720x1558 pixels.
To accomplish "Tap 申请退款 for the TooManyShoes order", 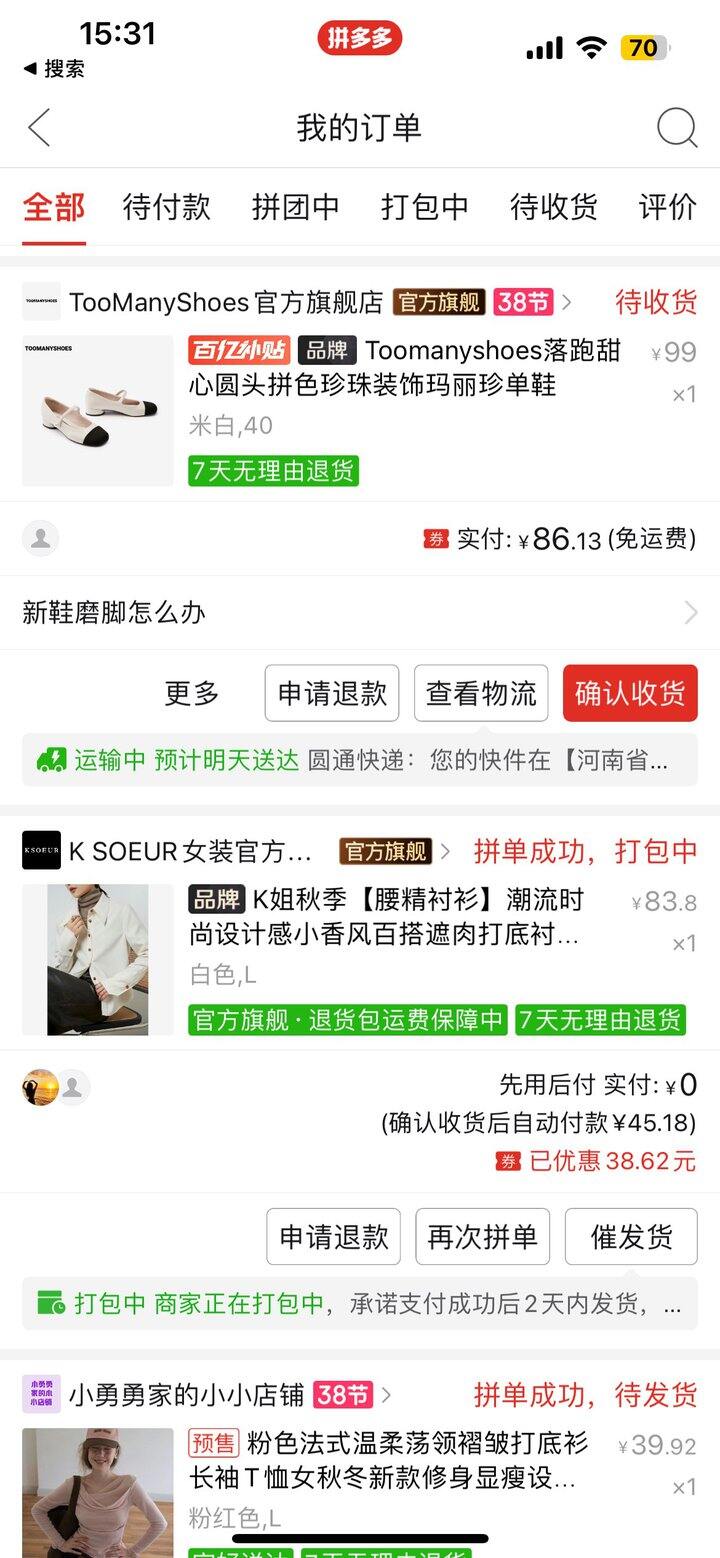I will click(x=332, y=693).
